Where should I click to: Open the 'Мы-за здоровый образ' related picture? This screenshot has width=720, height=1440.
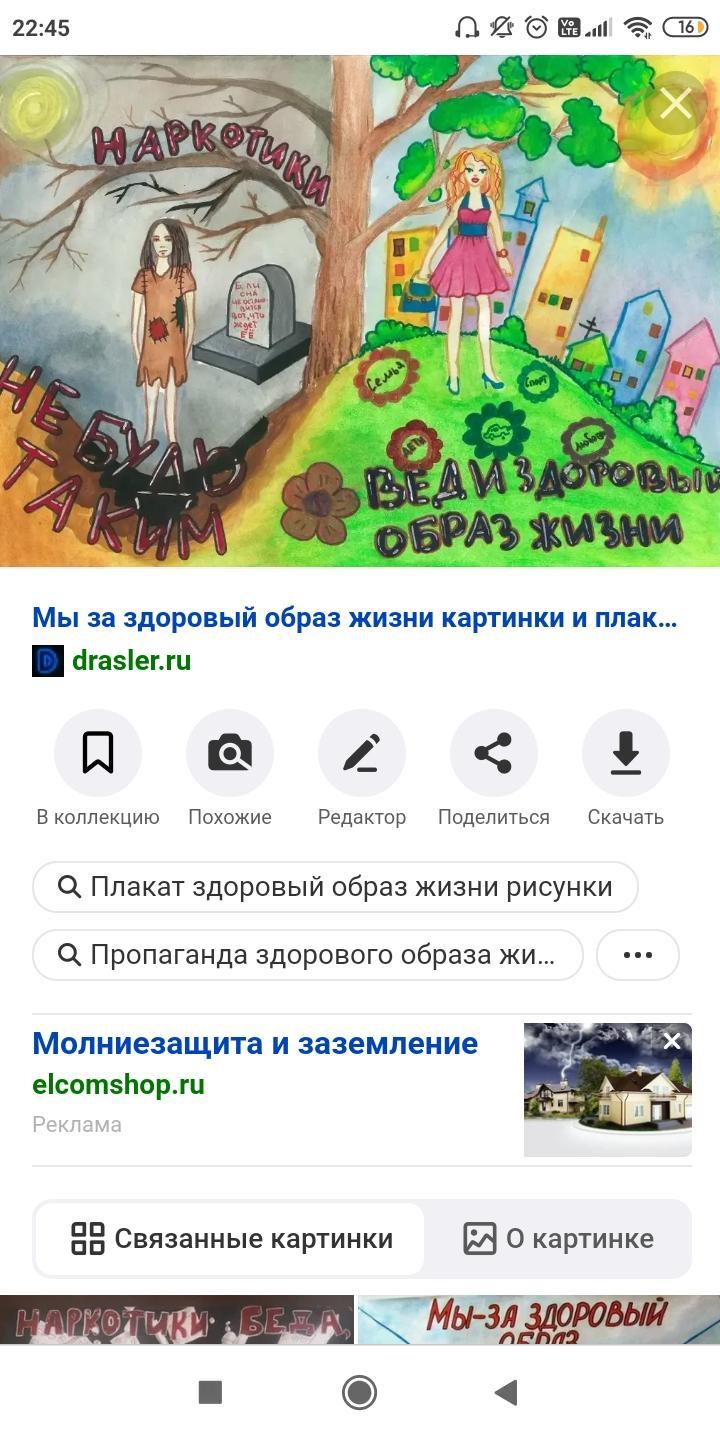(x=540, y=1320)
